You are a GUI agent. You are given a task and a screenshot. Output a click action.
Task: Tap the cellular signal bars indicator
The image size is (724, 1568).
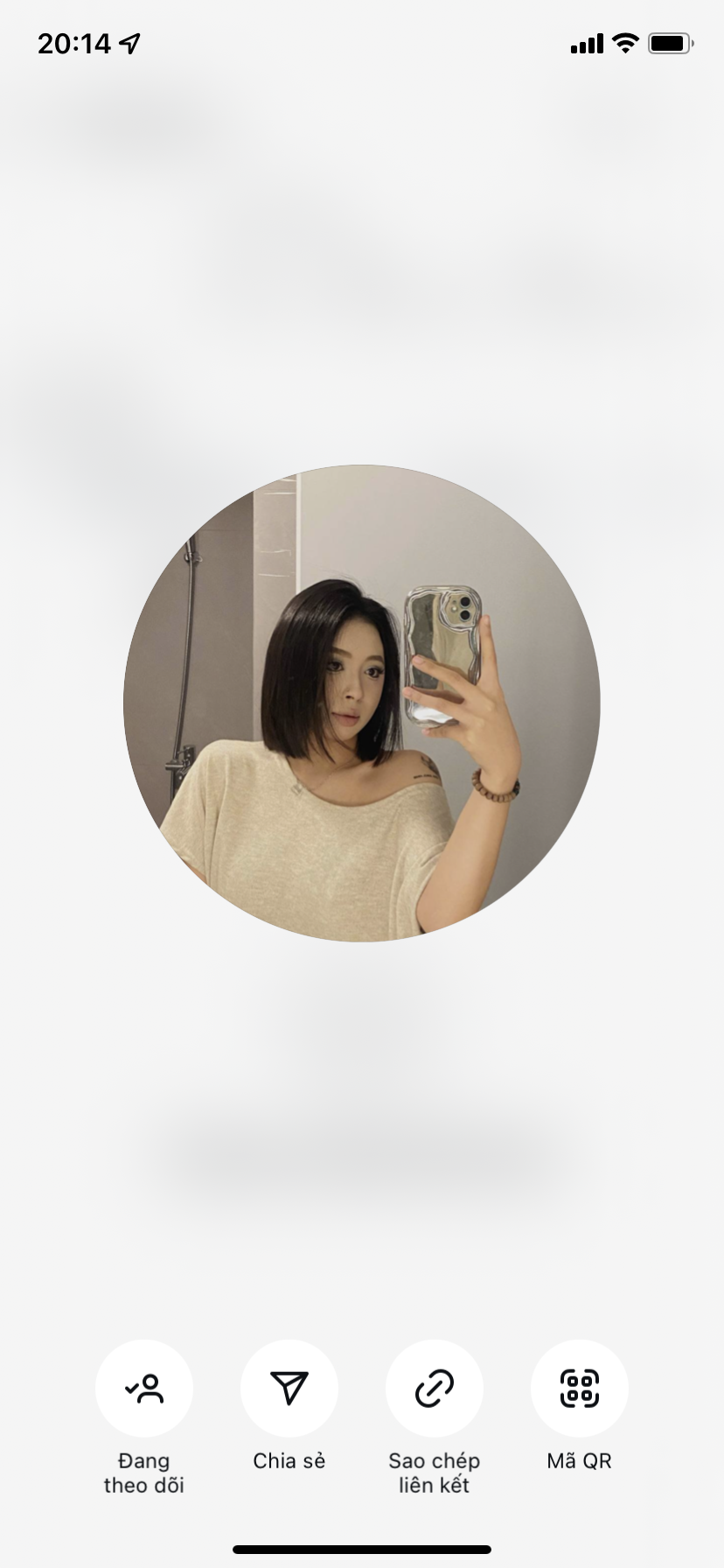coord(586,42)
